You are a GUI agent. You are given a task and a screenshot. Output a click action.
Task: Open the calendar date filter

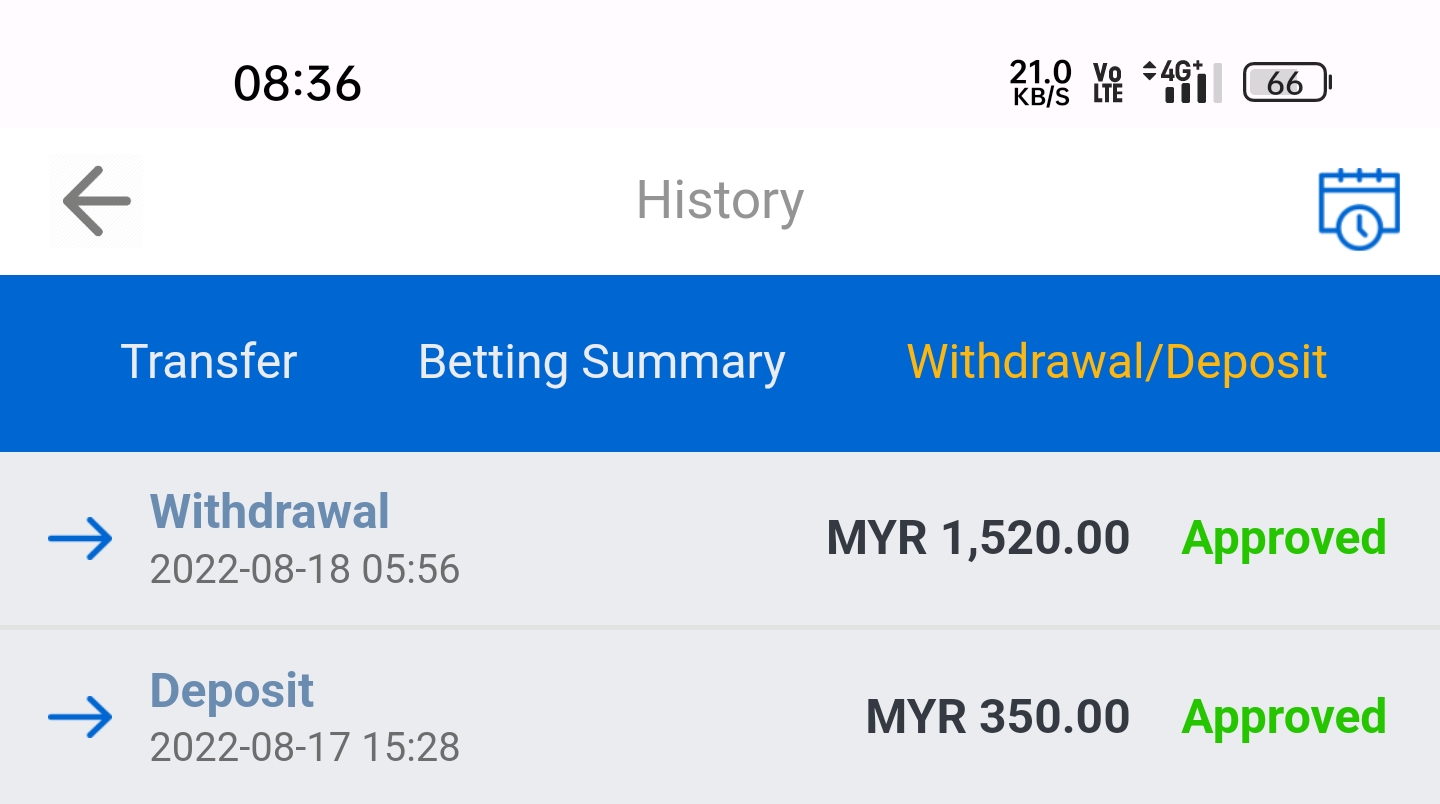point(1358,208)
